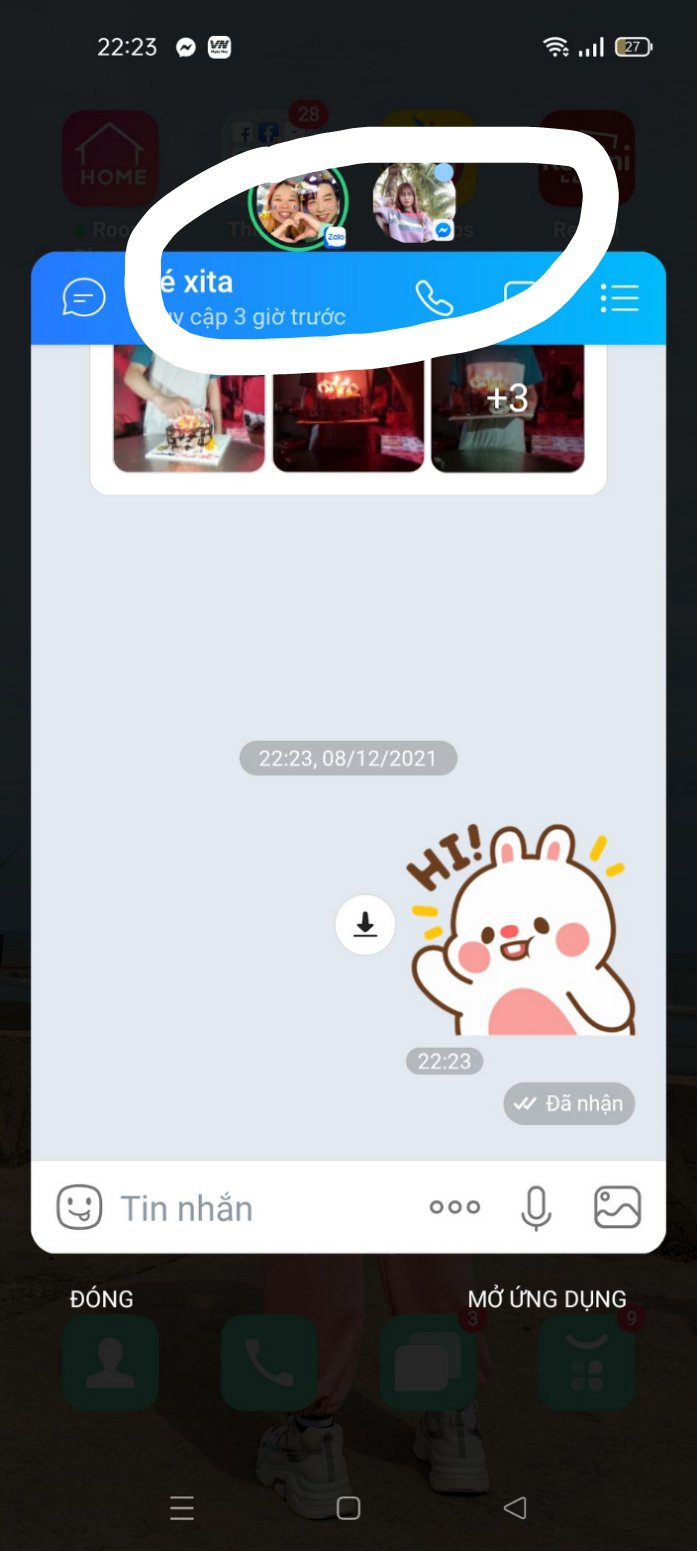The image size is (697, 1551).
Task: Open the sticker emoji picker
Action: tap(80, 1207)
